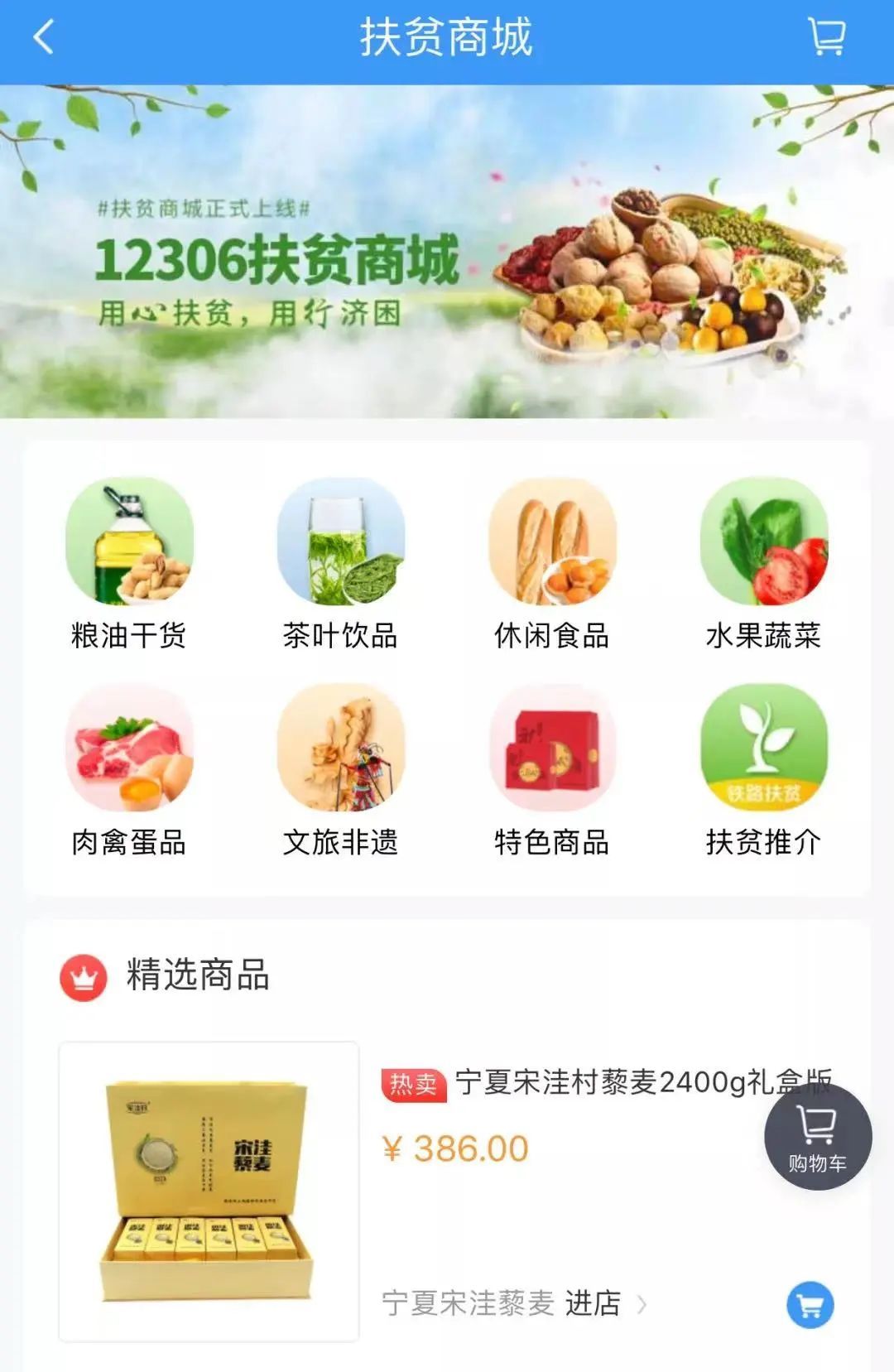Tap the floating 购物车 button
894x1372 pixels.
(817, 1137)
